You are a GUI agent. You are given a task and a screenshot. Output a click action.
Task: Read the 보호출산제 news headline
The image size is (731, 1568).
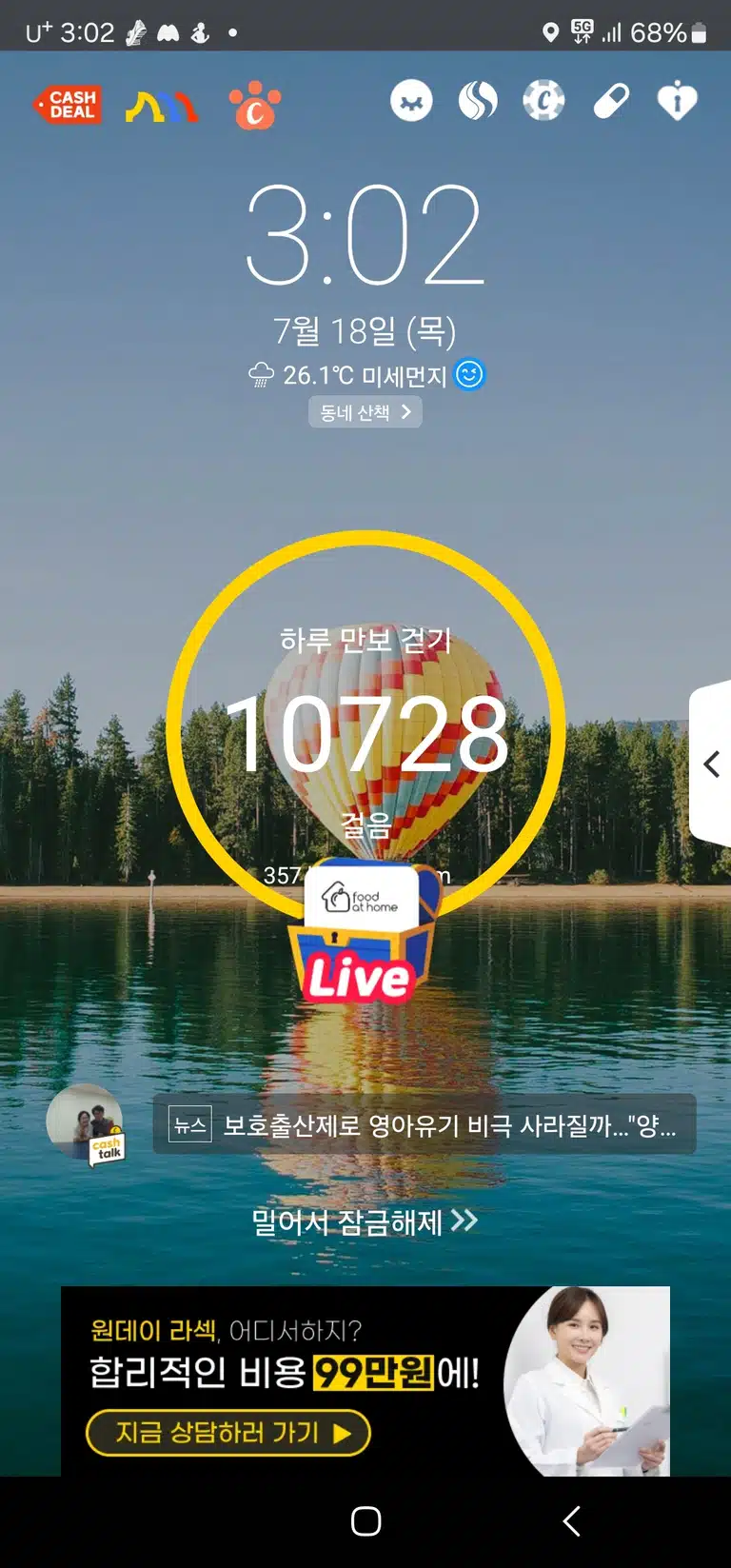tap(425, 1125)
